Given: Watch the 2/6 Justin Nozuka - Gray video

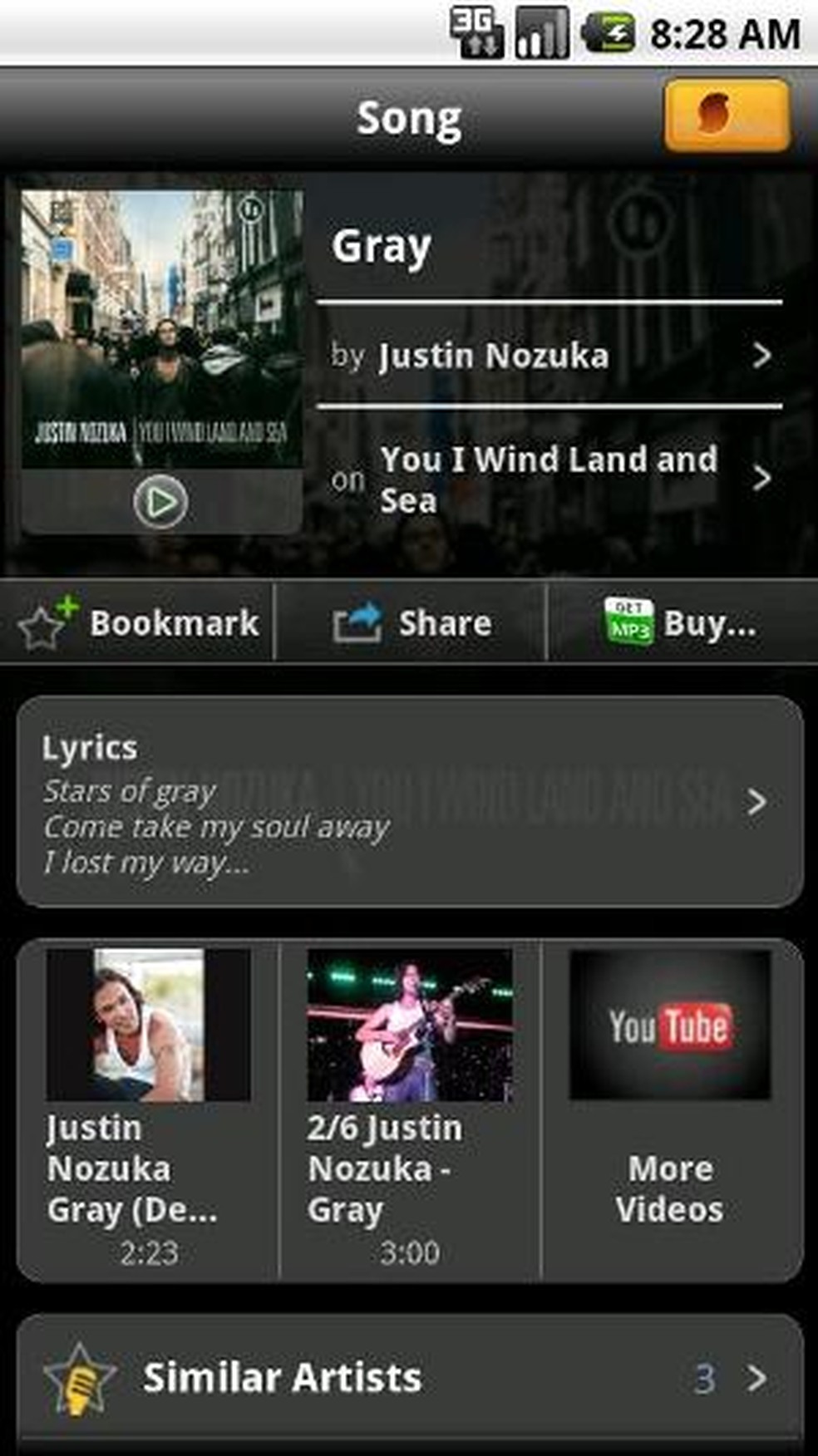Looking at the screenshot, I should (409, 1109).
